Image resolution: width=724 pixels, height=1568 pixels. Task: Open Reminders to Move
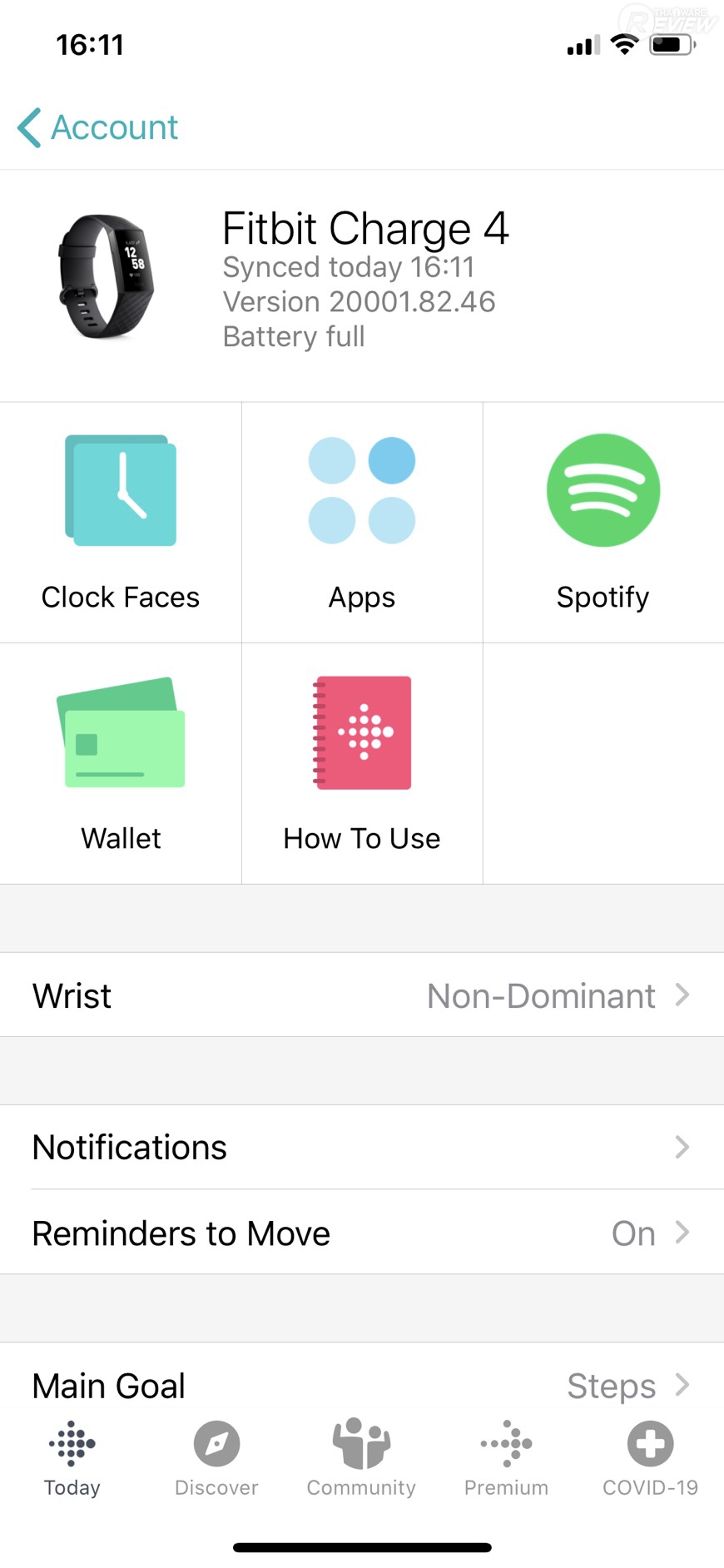click(x=362, y=1233)
